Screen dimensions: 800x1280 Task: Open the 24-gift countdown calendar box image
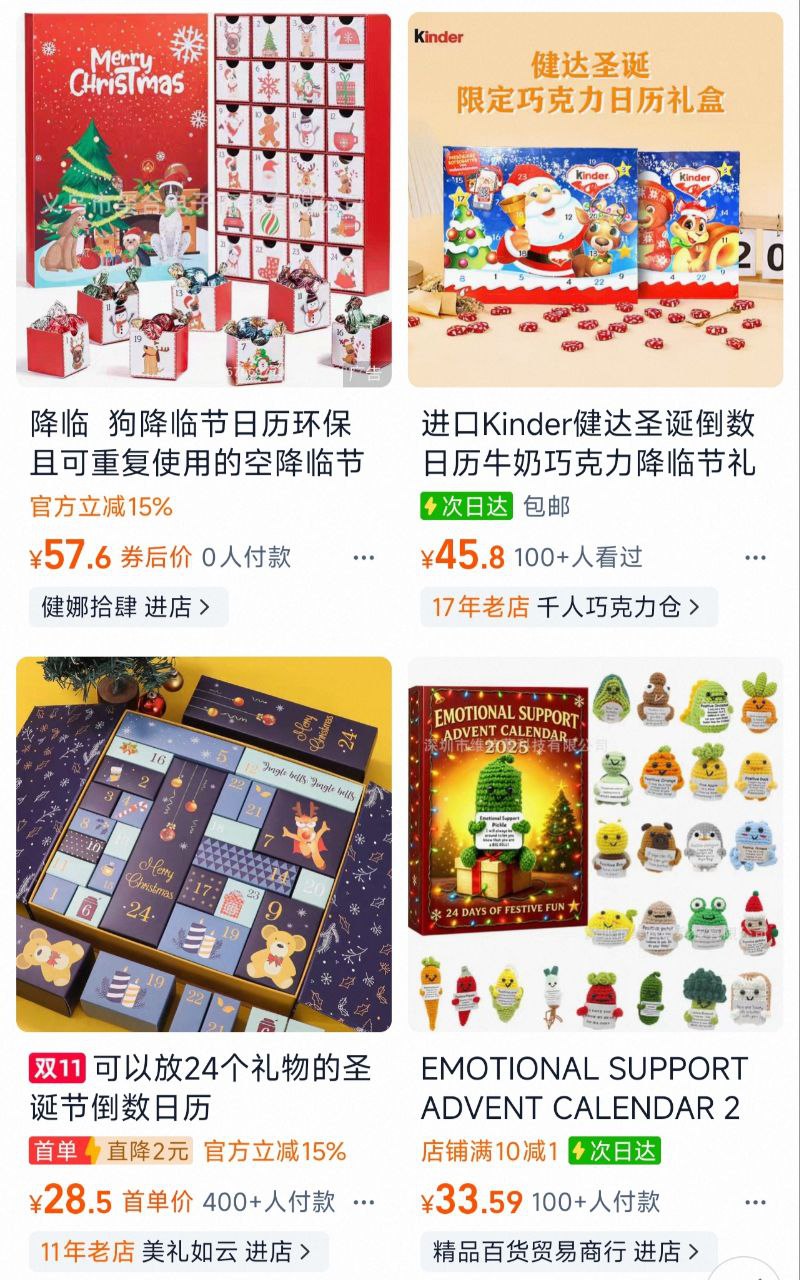click(204, 843)
